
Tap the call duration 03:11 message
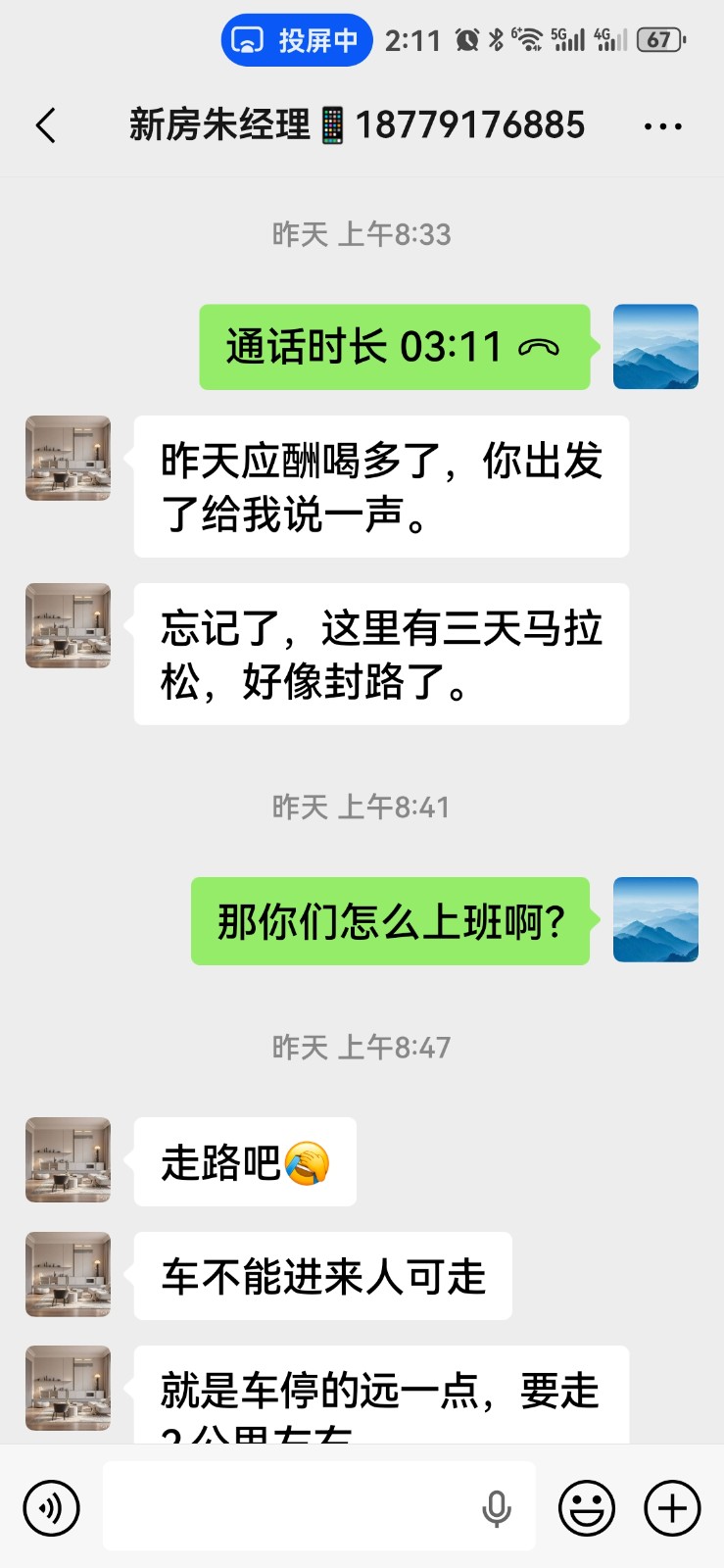coord(394,347)
